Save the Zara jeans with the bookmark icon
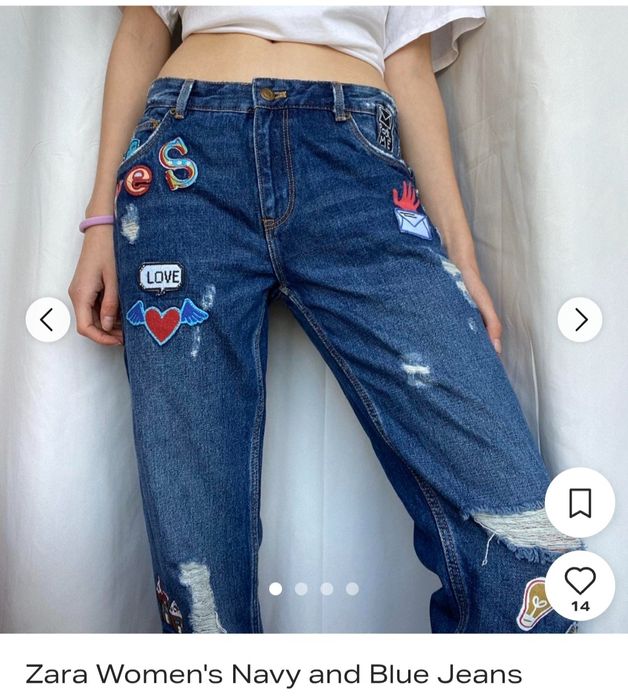 pos(580,503)
